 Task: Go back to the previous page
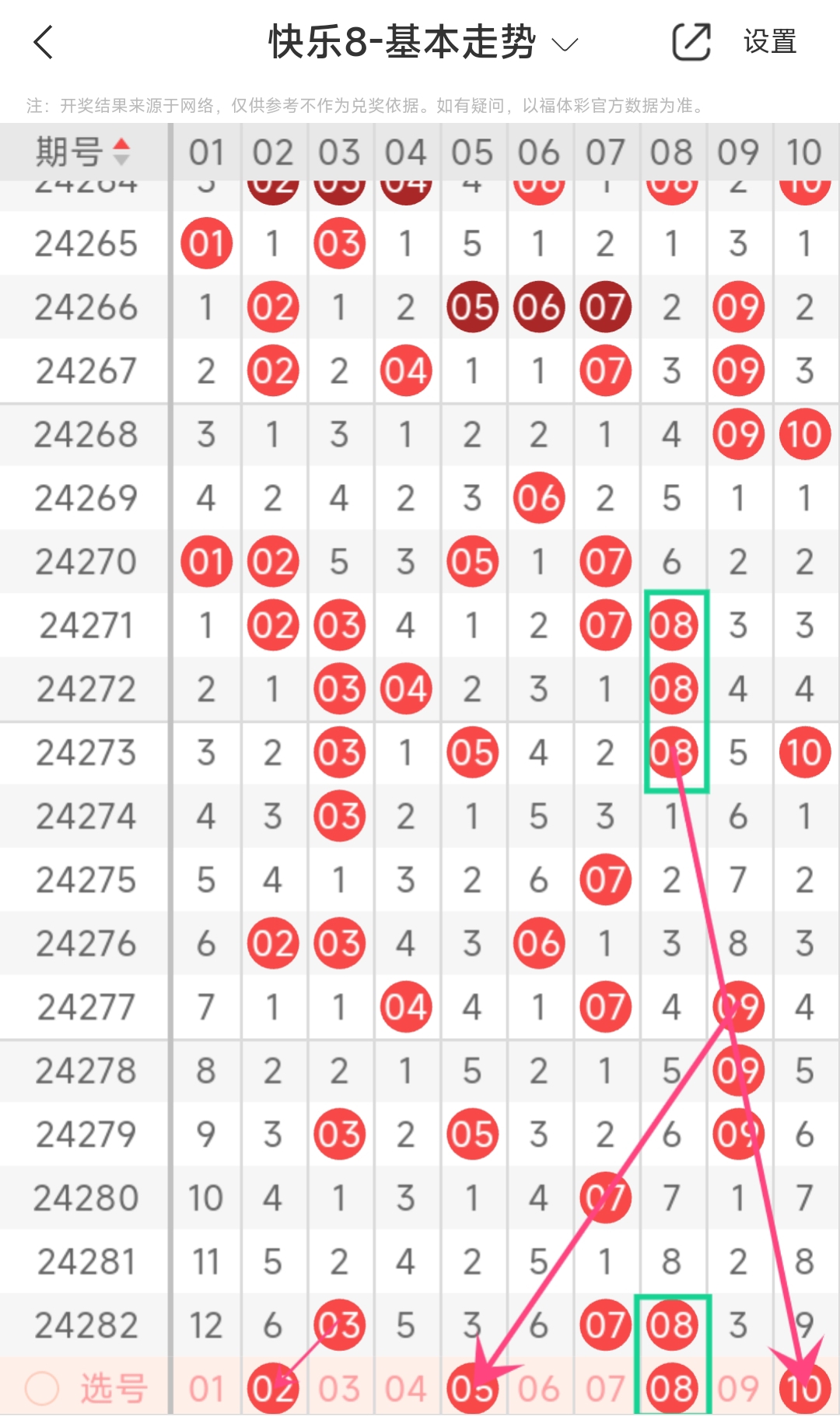pyautogui.click(x=44, y=42)
